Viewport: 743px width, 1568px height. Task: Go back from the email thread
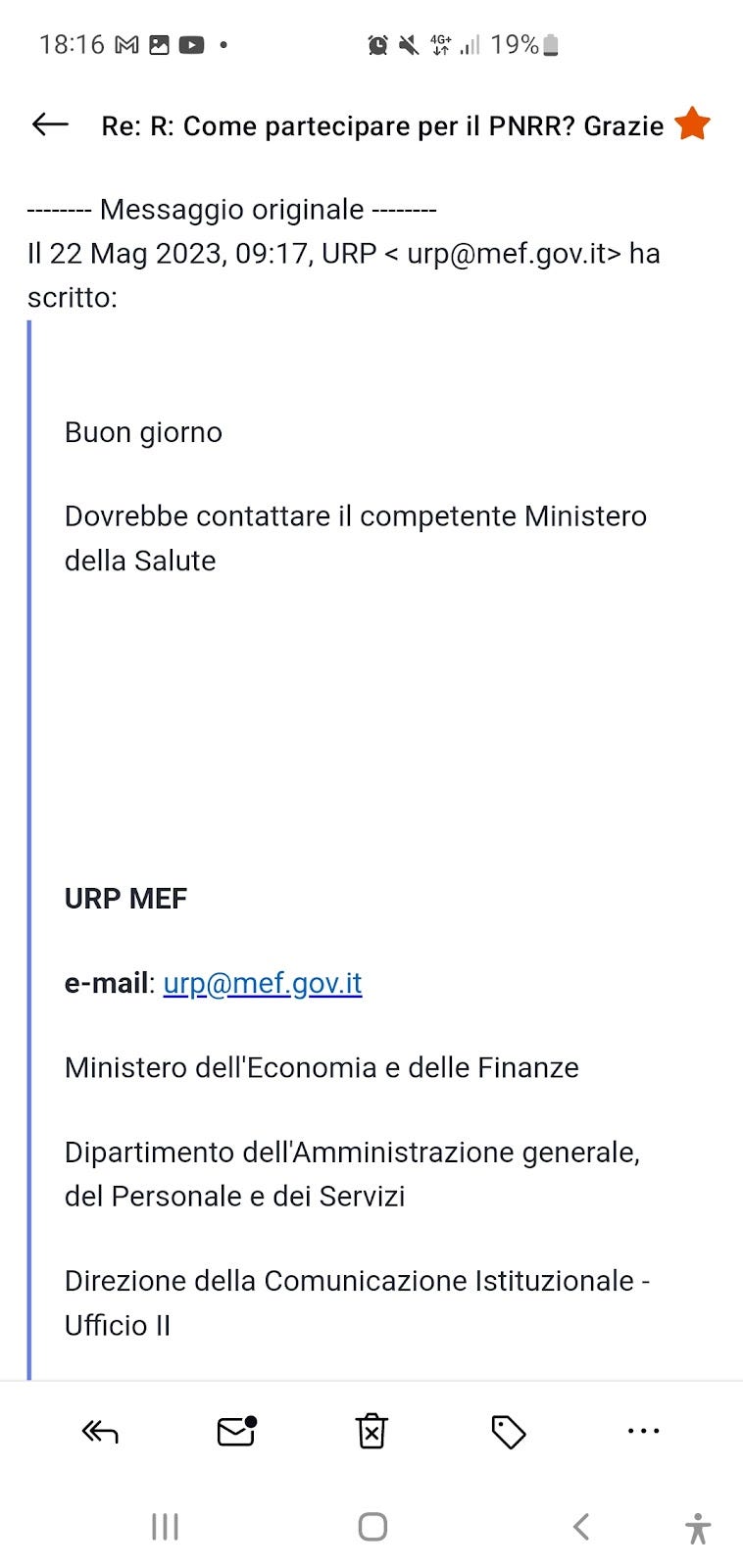50,124
